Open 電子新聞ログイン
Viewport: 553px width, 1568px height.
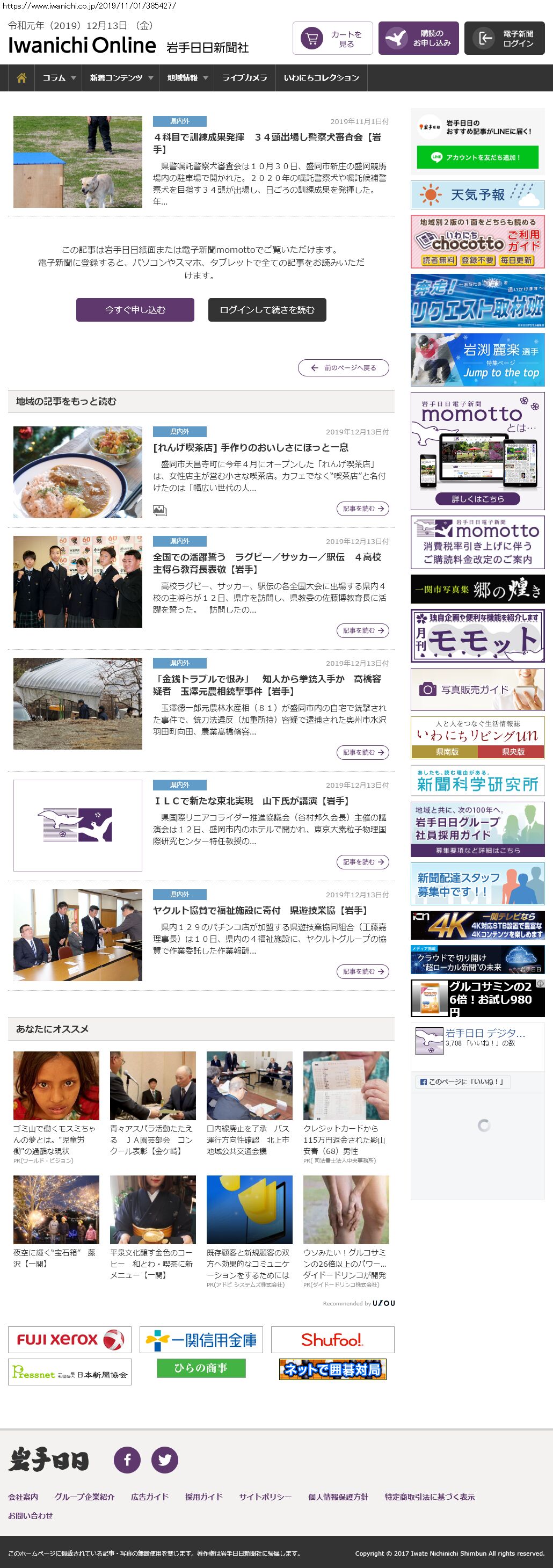pyautogui.click(x=504, y=38)
